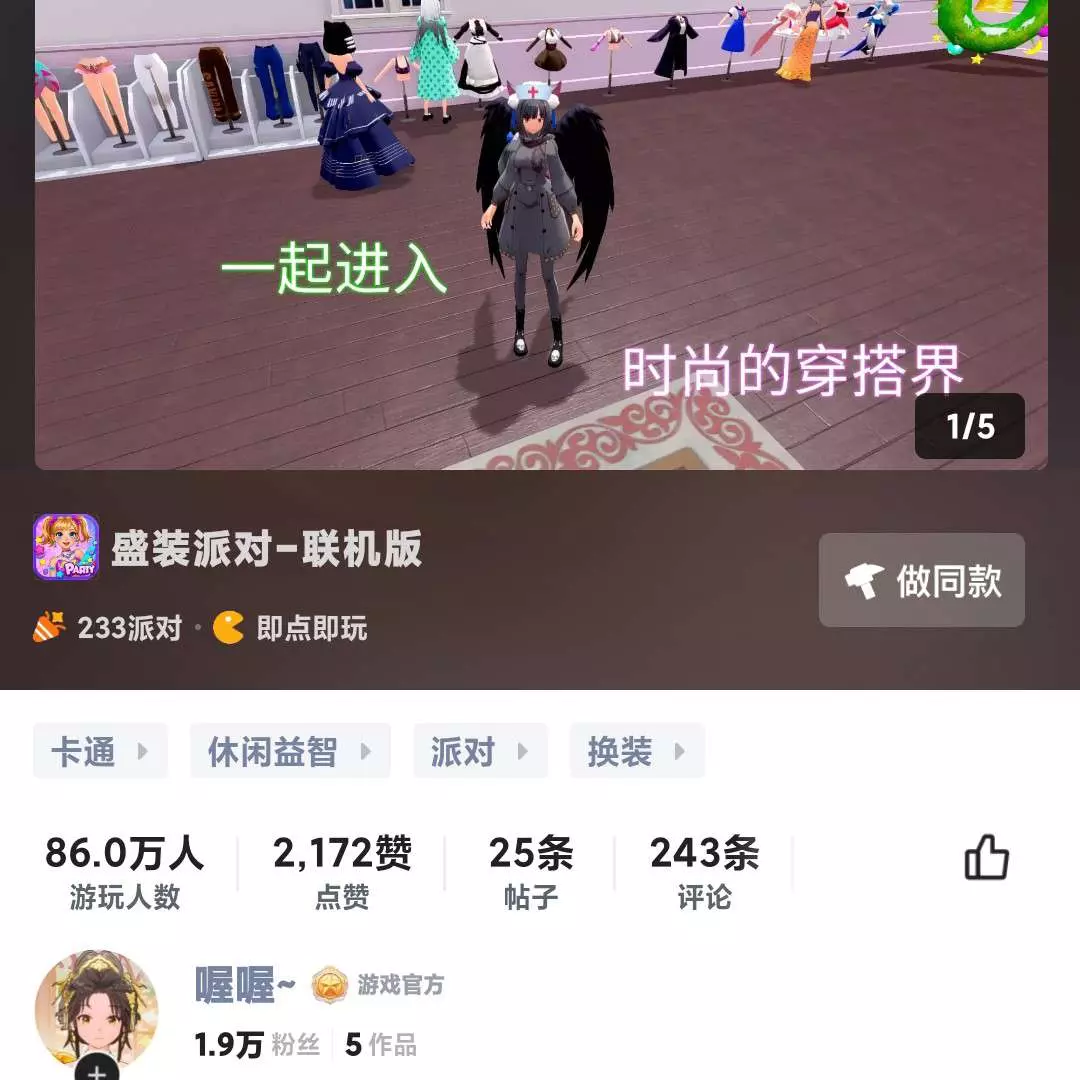
Task: Follow 喔喔~ via the avatar plus icon
Action: 97,1070
